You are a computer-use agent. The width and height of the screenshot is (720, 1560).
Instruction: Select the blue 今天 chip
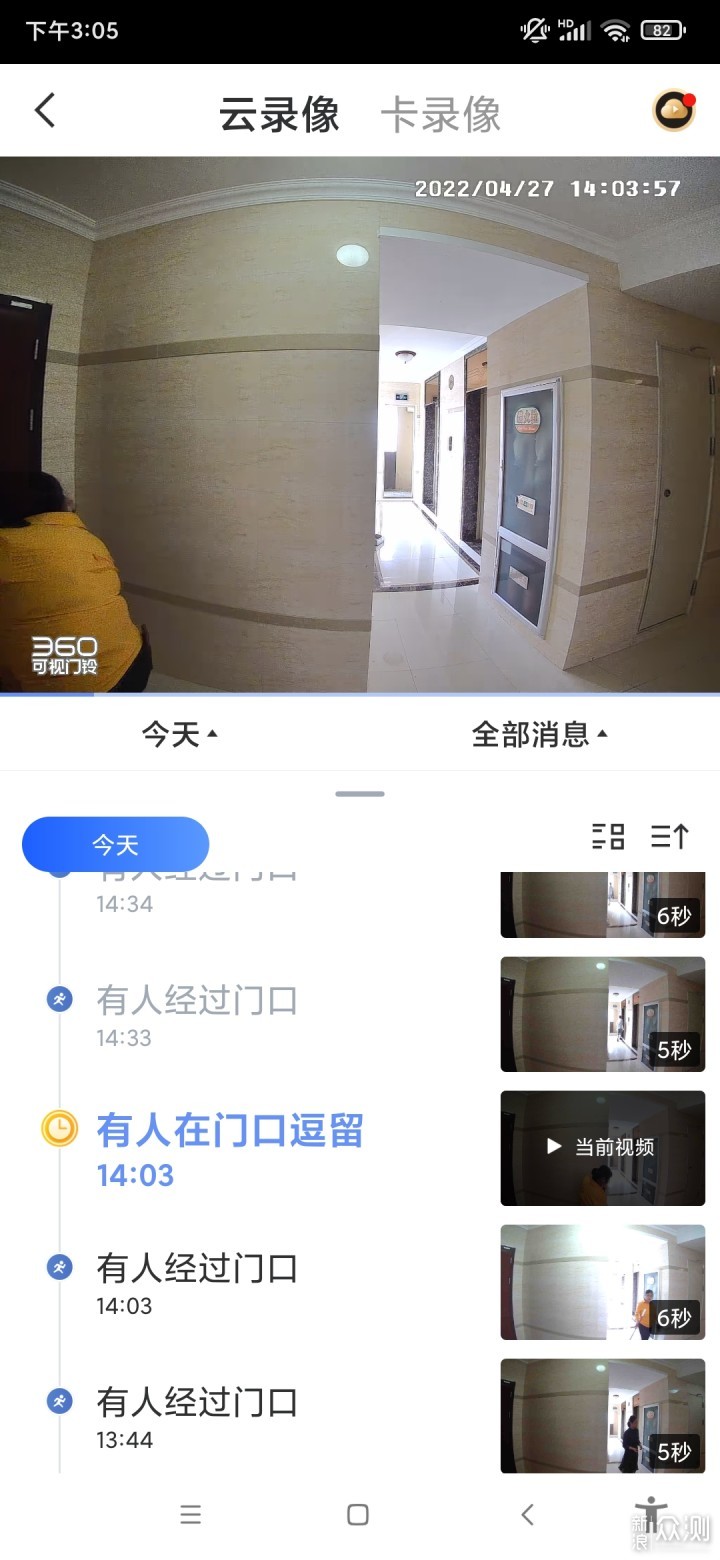(115, 845)
